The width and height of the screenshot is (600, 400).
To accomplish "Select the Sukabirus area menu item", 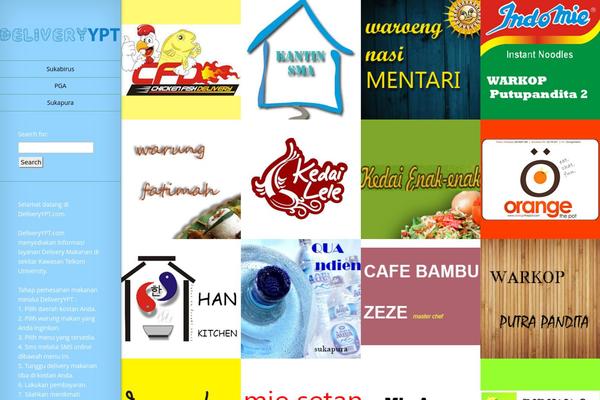I will [x=60, y=70].
